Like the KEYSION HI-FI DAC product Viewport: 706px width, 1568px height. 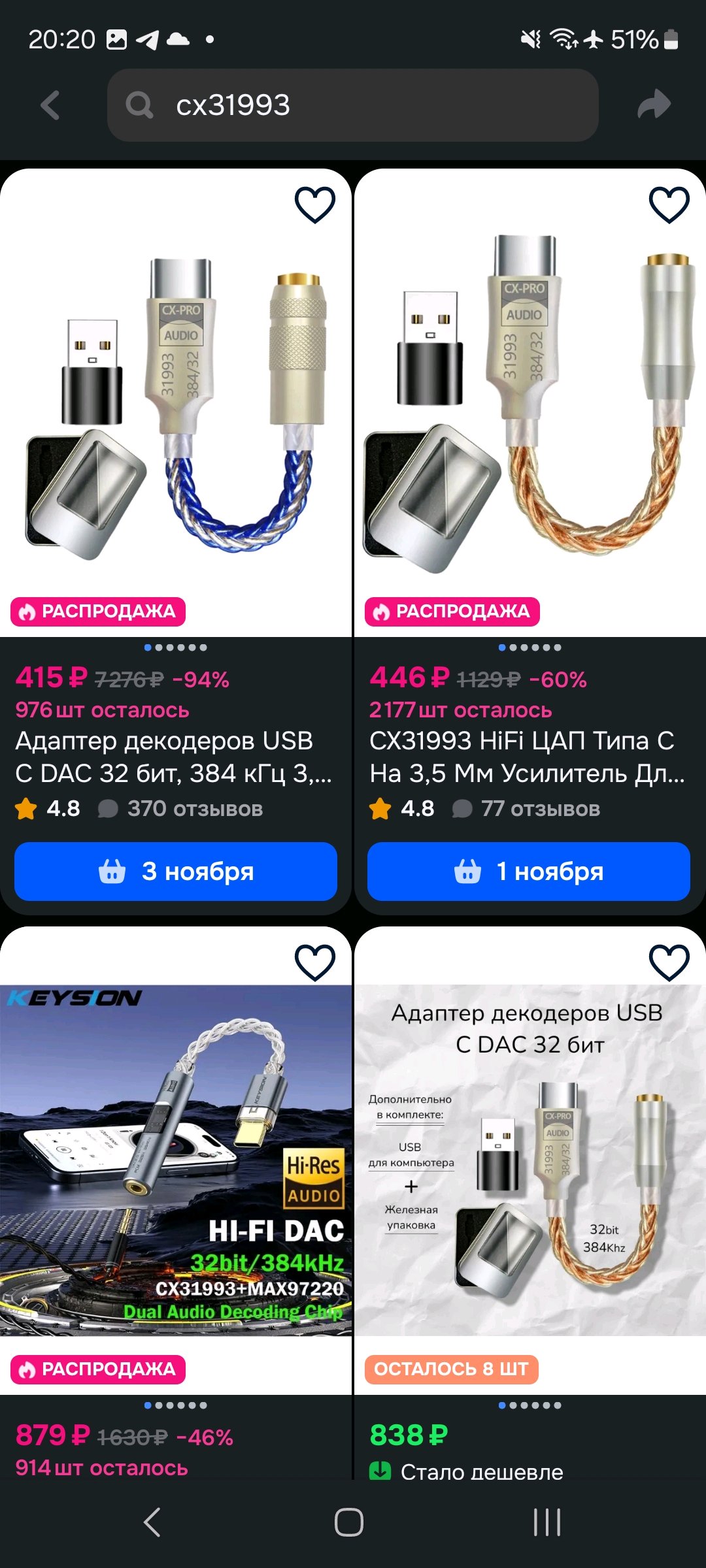(x=315, y=962)
